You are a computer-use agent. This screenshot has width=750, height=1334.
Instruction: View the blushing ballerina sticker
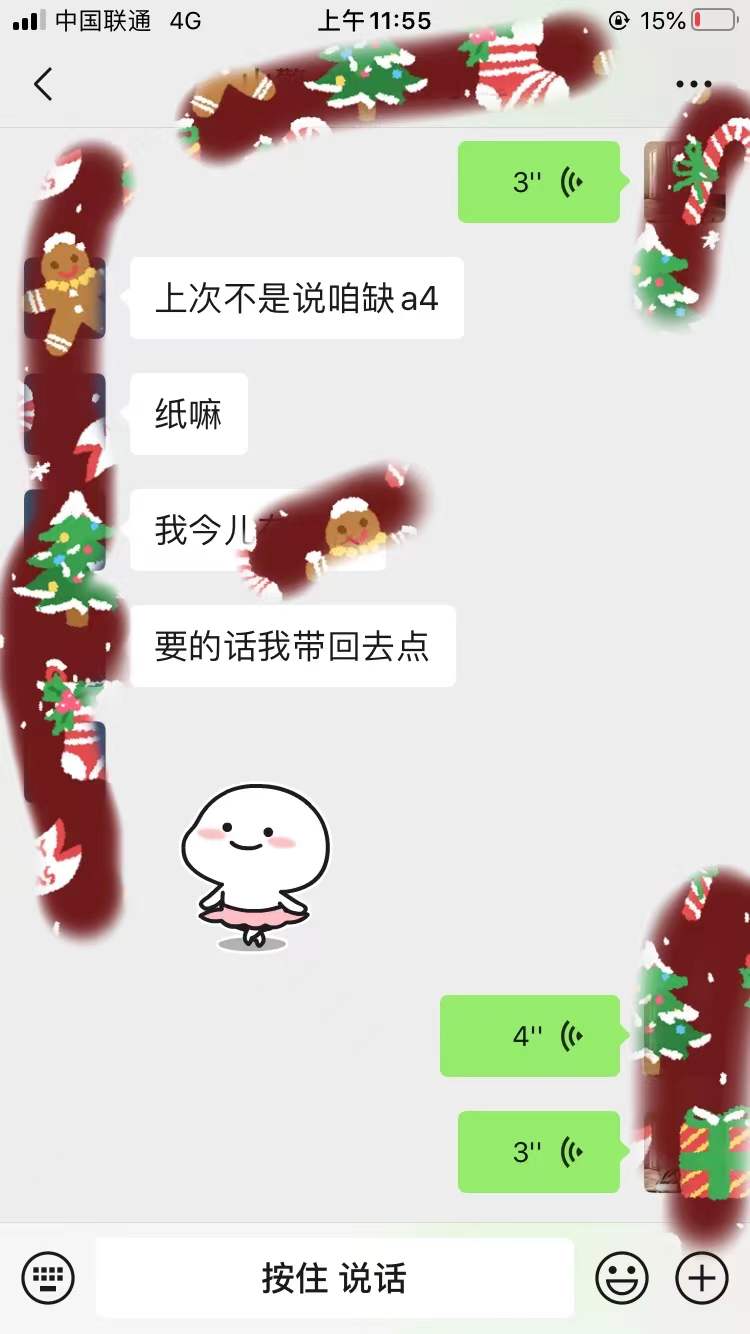point(254,865)
